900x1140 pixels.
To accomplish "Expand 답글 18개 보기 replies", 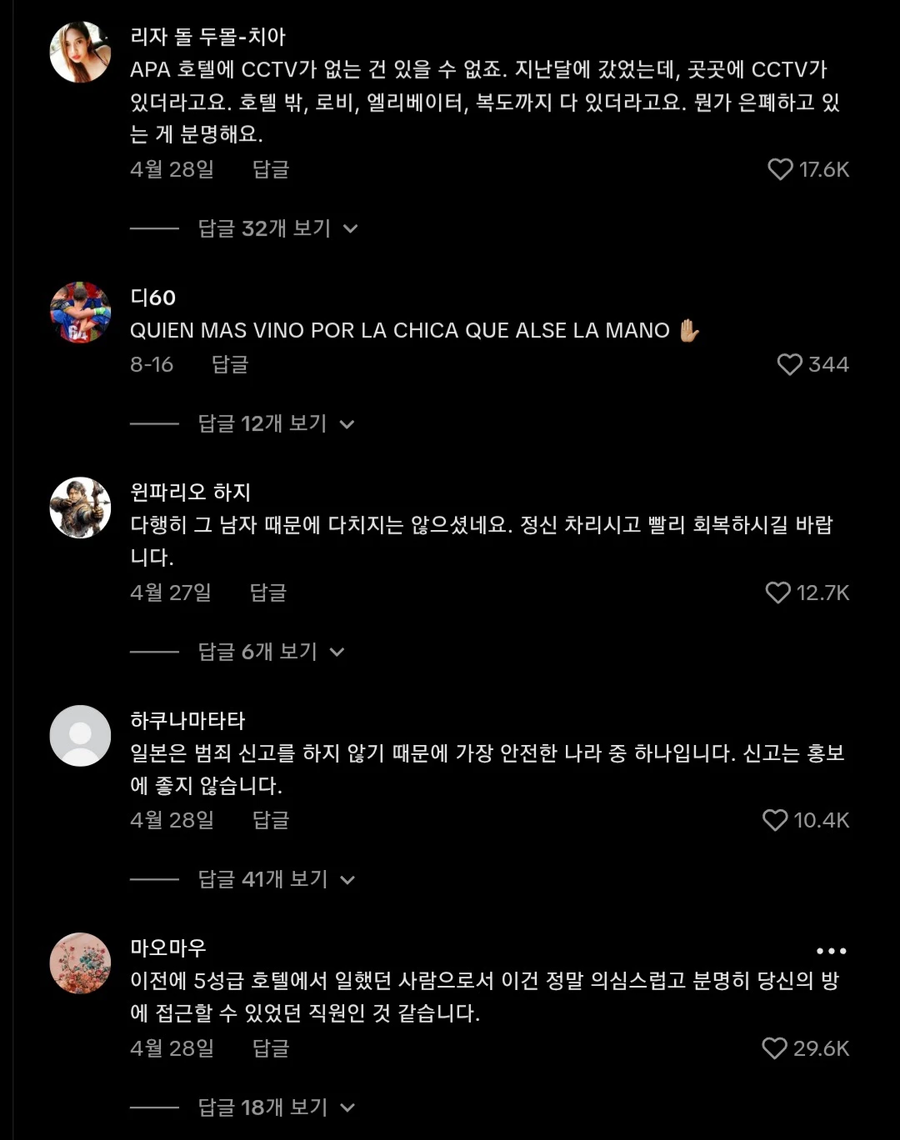I will (x=277, y=1107).
